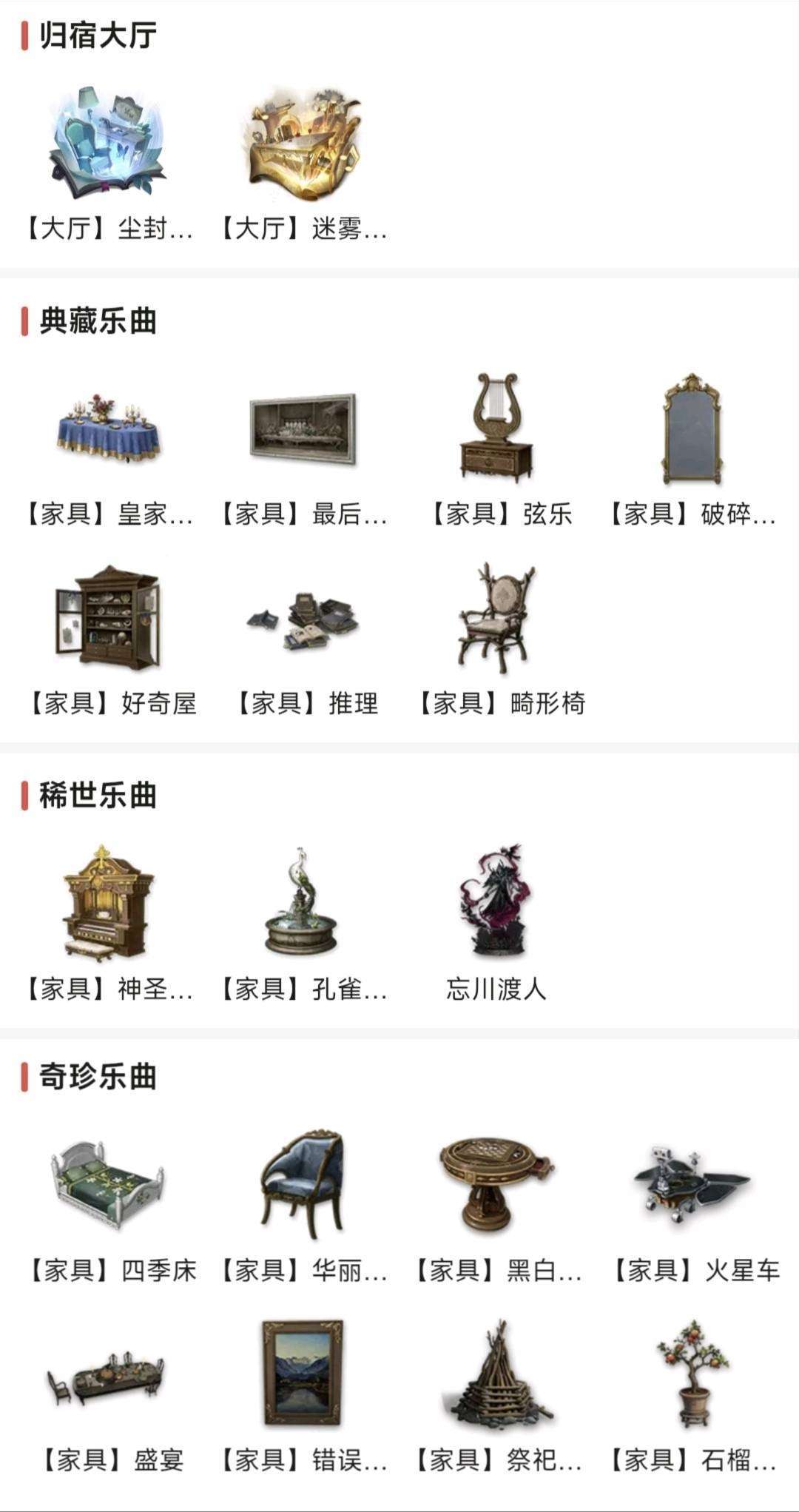This screenshot has height=1512, width=799.
Task: Open the 【大厅】迷雾 hall item
Action: tap(303, 144)
